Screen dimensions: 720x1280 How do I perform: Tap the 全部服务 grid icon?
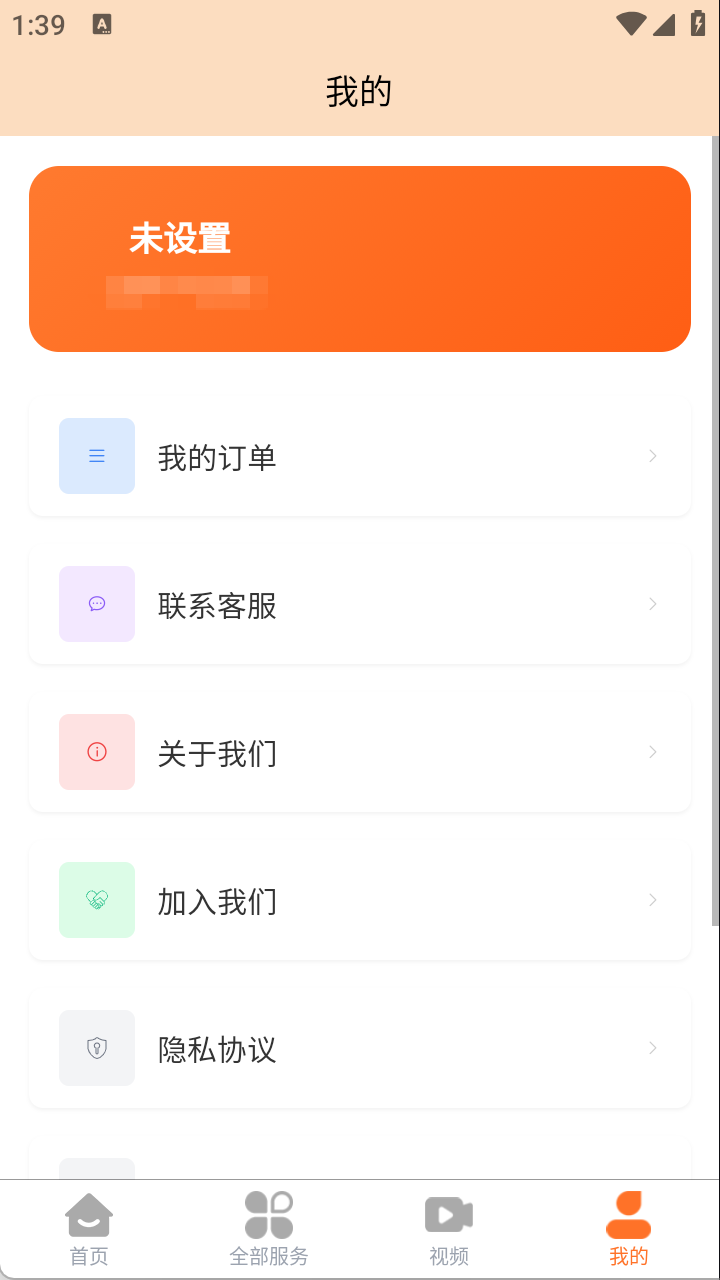[x=269, y=1212]
